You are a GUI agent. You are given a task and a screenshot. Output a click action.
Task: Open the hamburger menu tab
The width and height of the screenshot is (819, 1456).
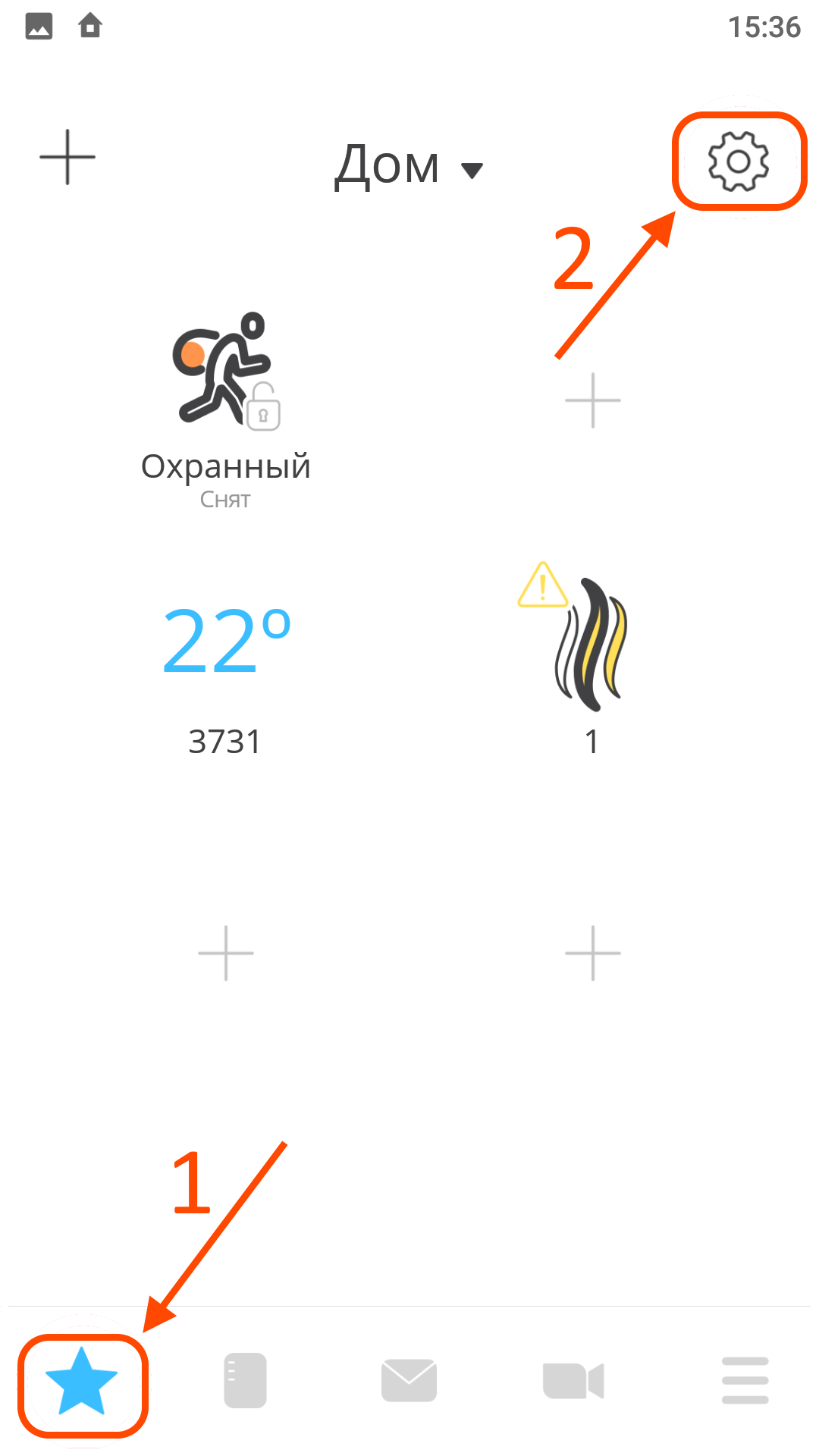coord(745,1381)
